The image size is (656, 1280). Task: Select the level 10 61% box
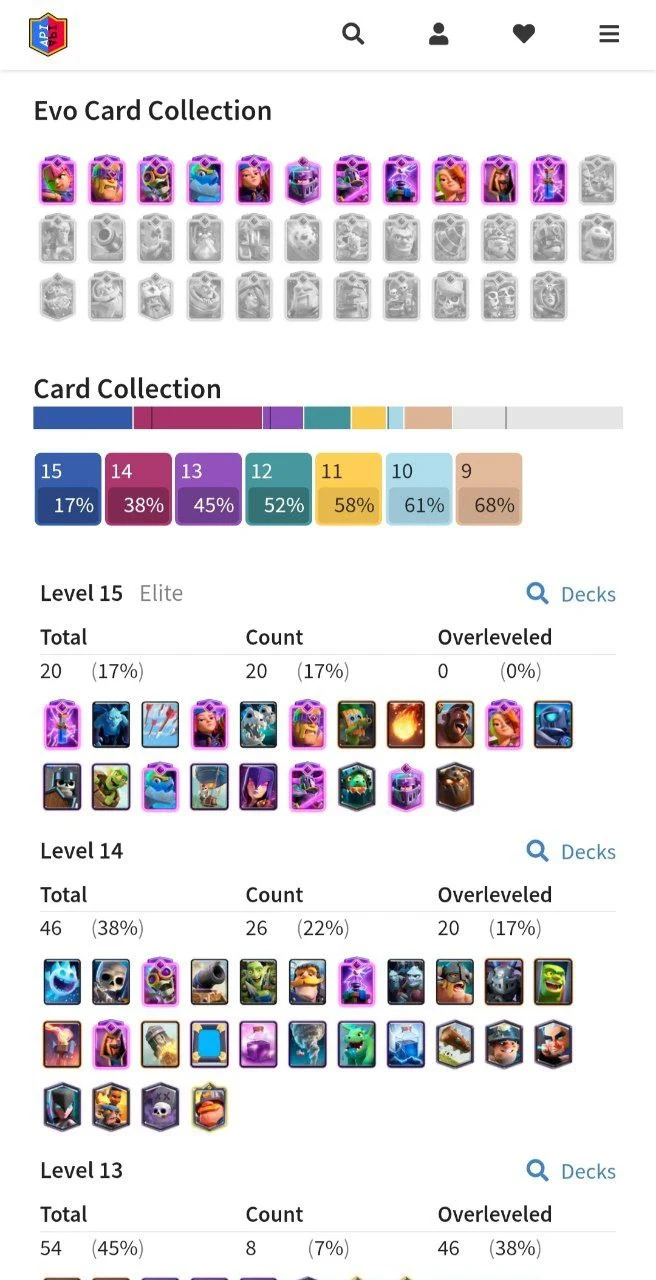(418, 489)
